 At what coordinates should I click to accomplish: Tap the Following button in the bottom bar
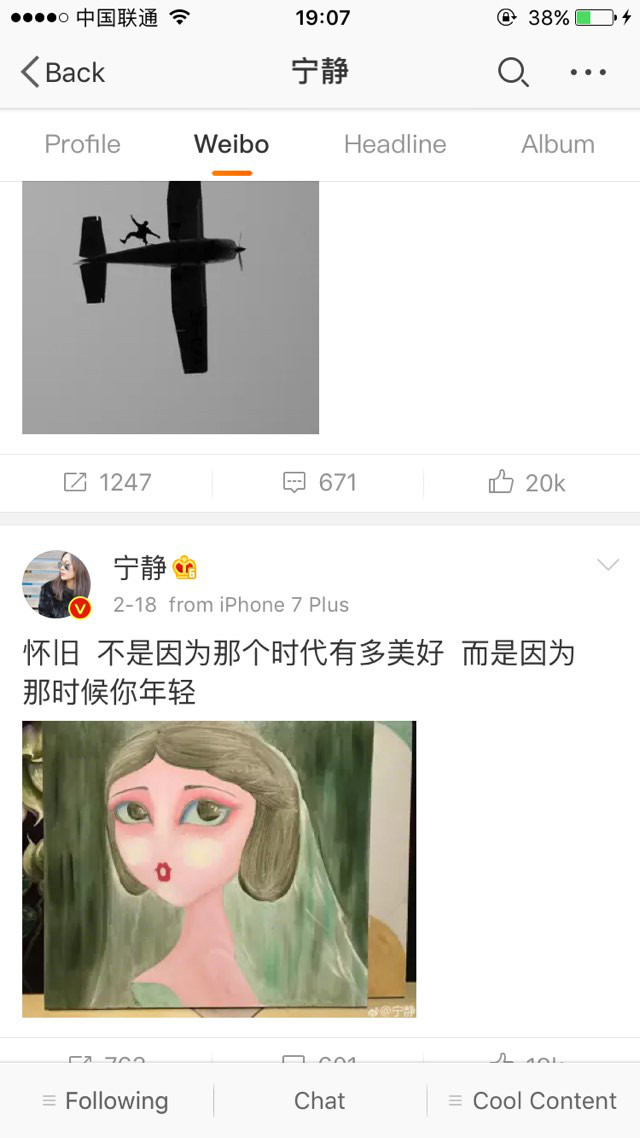[x=106, y=1101]
